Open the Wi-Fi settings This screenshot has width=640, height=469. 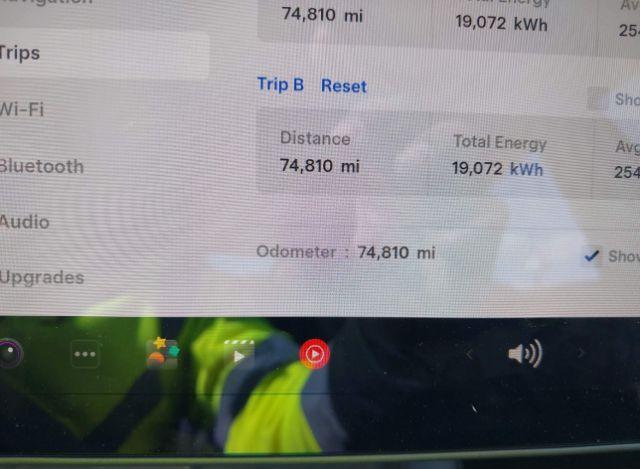pyautogui.click(x=24, y=110)
